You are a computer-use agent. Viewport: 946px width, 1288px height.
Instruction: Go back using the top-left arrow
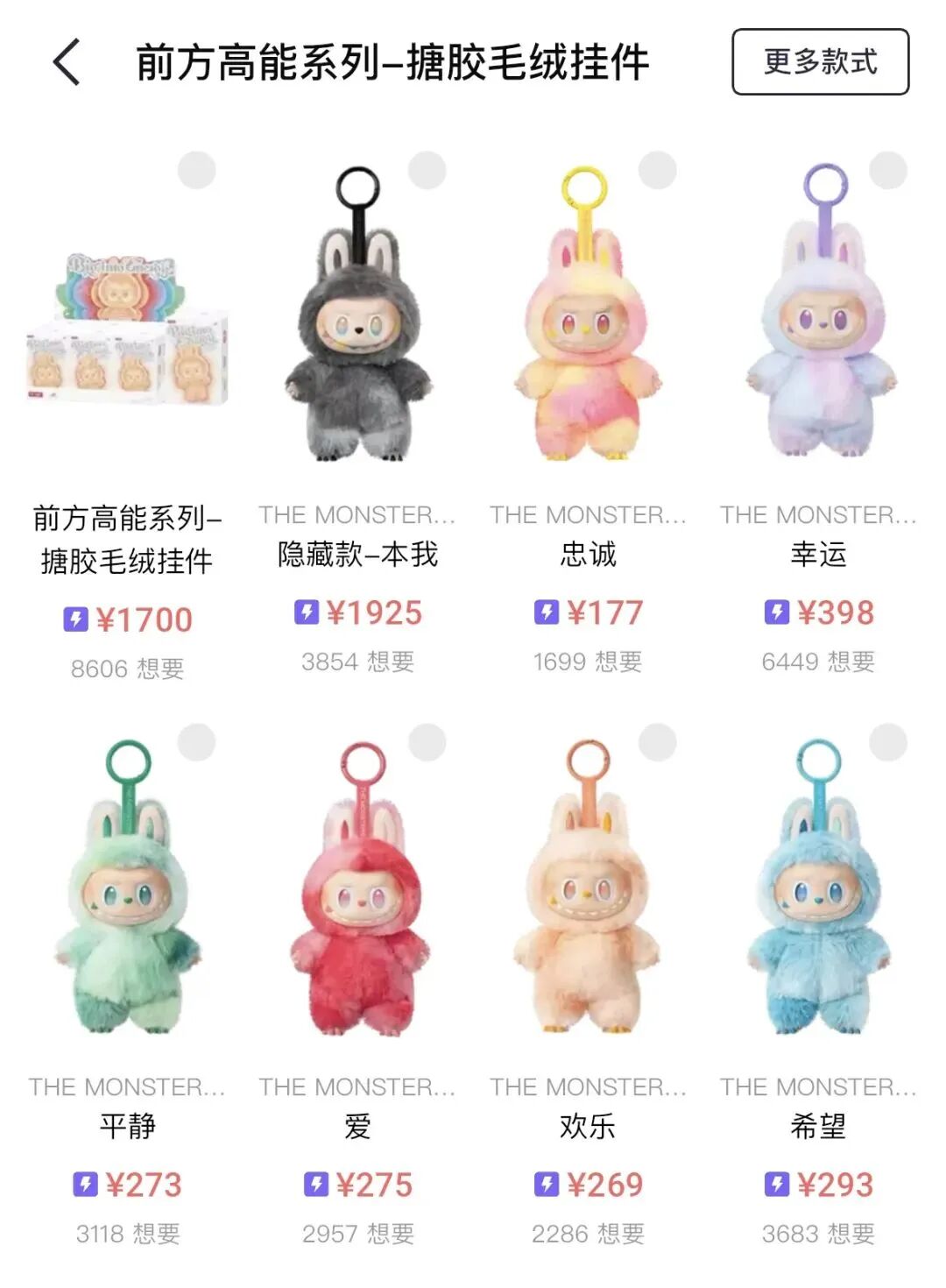tap(67, 62)
